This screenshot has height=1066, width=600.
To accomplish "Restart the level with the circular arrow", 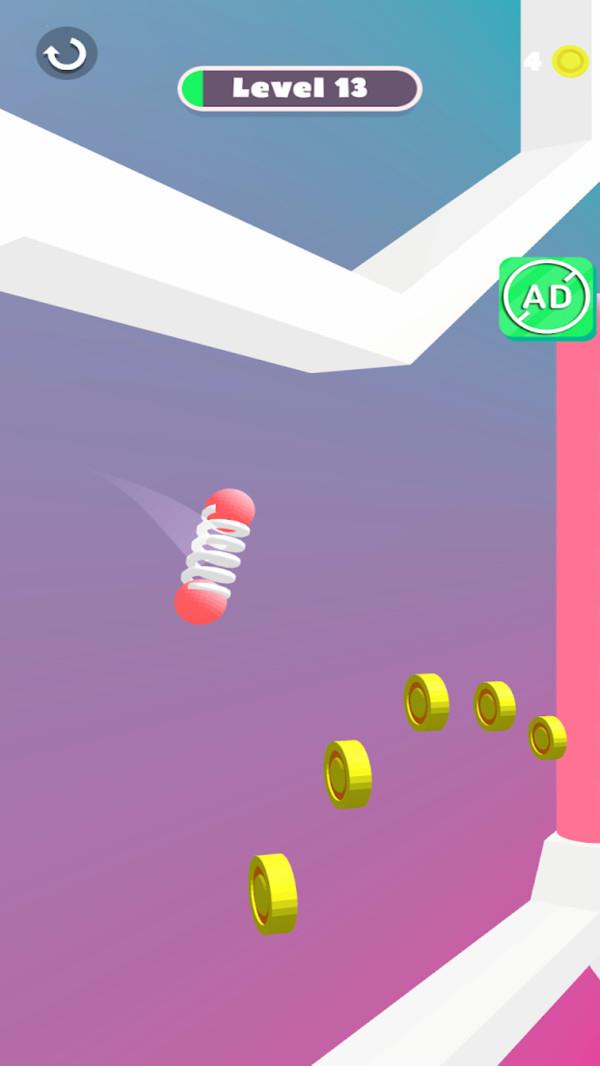I will click(67, 54).
